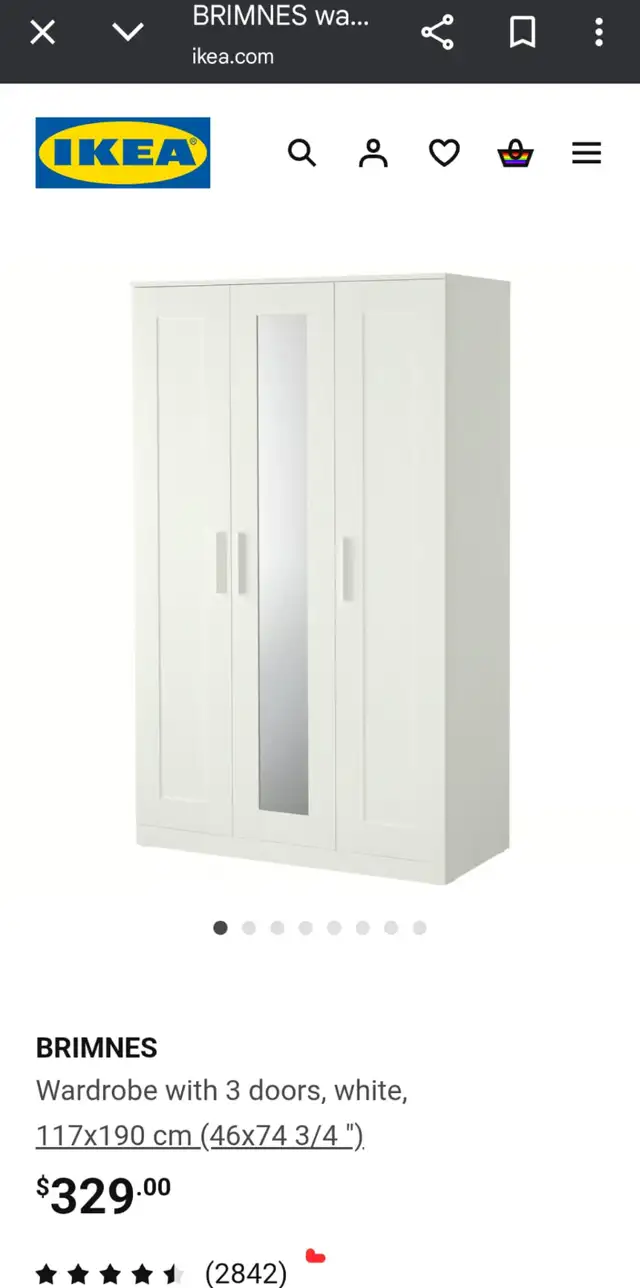This screenshot has width=640, height=1288.
Task: Open the shopping basket
Action: coord(515,153)
